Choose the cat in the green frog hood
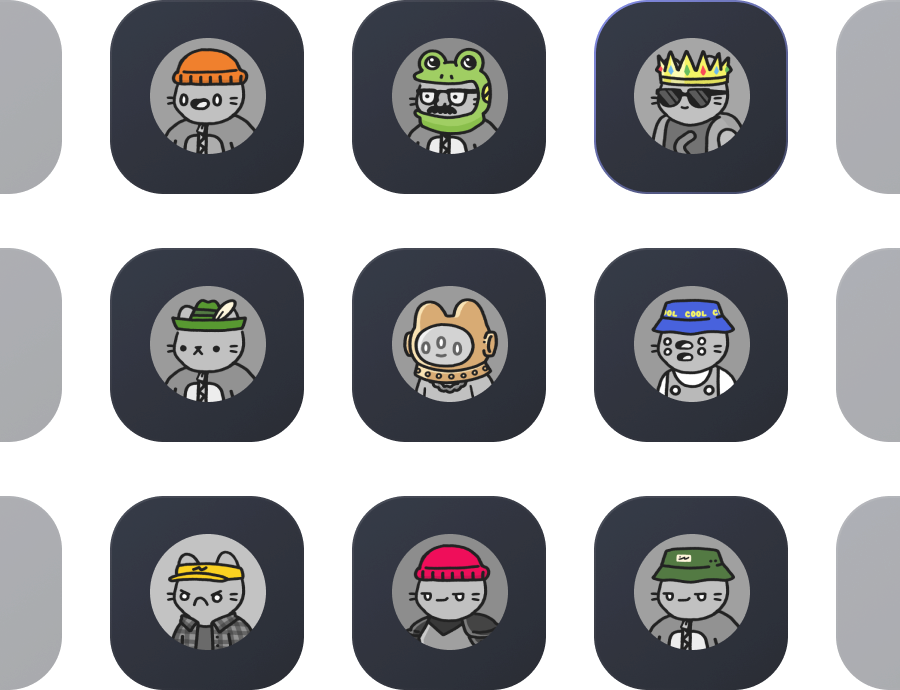The image size is (900, 690). pyautogui.click(x=449, y=97)
